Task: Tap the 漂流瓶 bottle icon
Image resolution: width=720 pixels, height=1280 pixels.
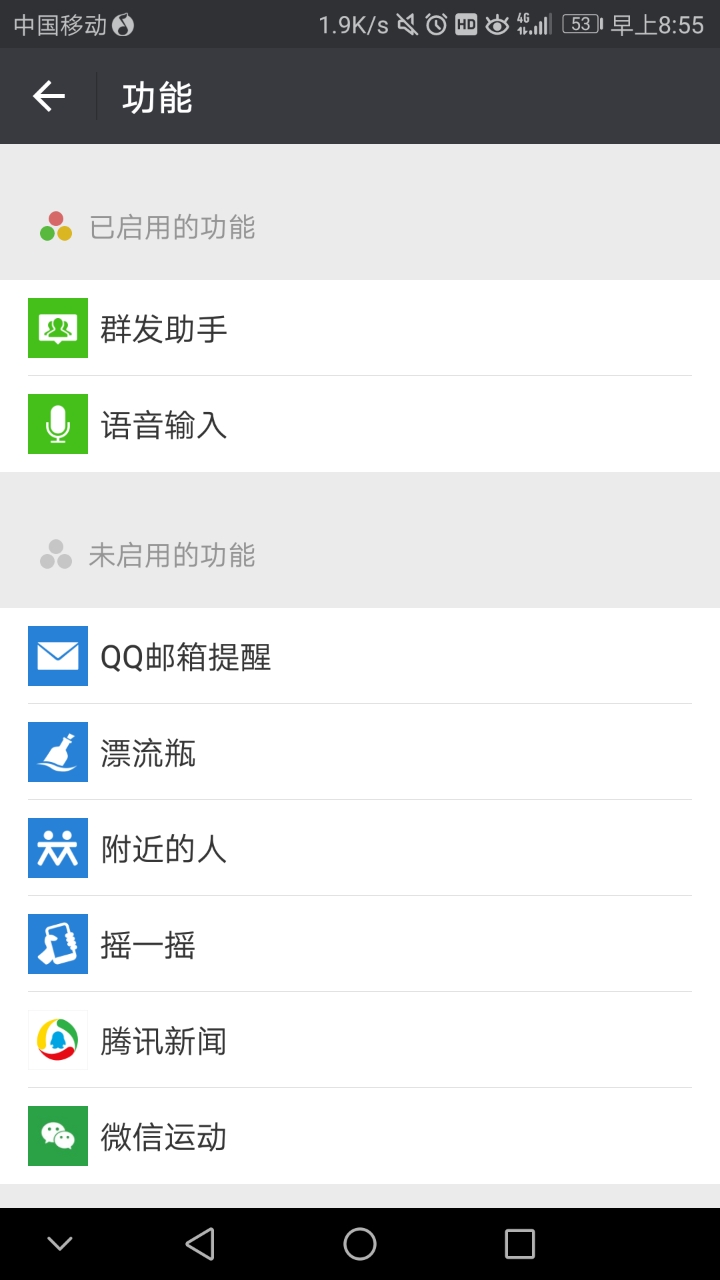Action: click(x=57, y=752)
